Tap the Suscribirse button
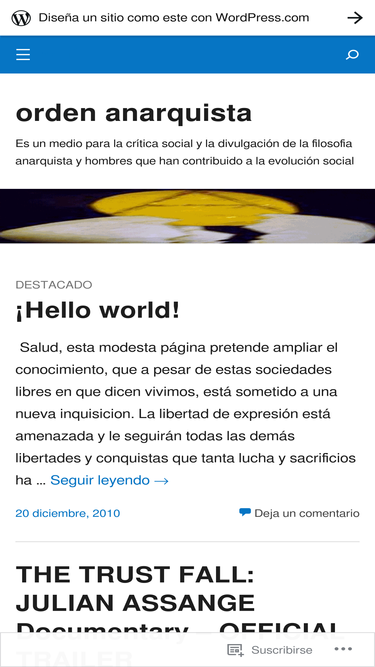 (270, 650)
